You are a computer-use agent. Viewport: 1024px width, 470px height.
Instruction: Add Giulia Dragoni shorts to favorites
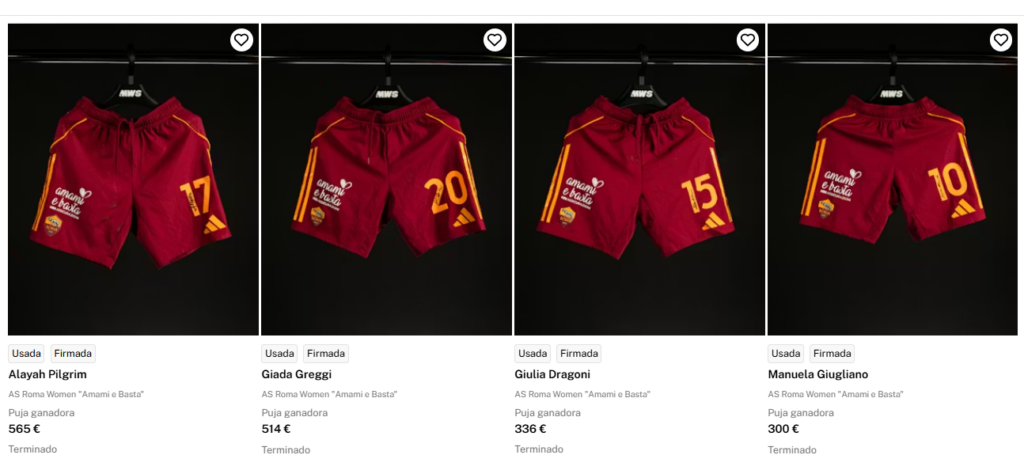click(747, 40)
